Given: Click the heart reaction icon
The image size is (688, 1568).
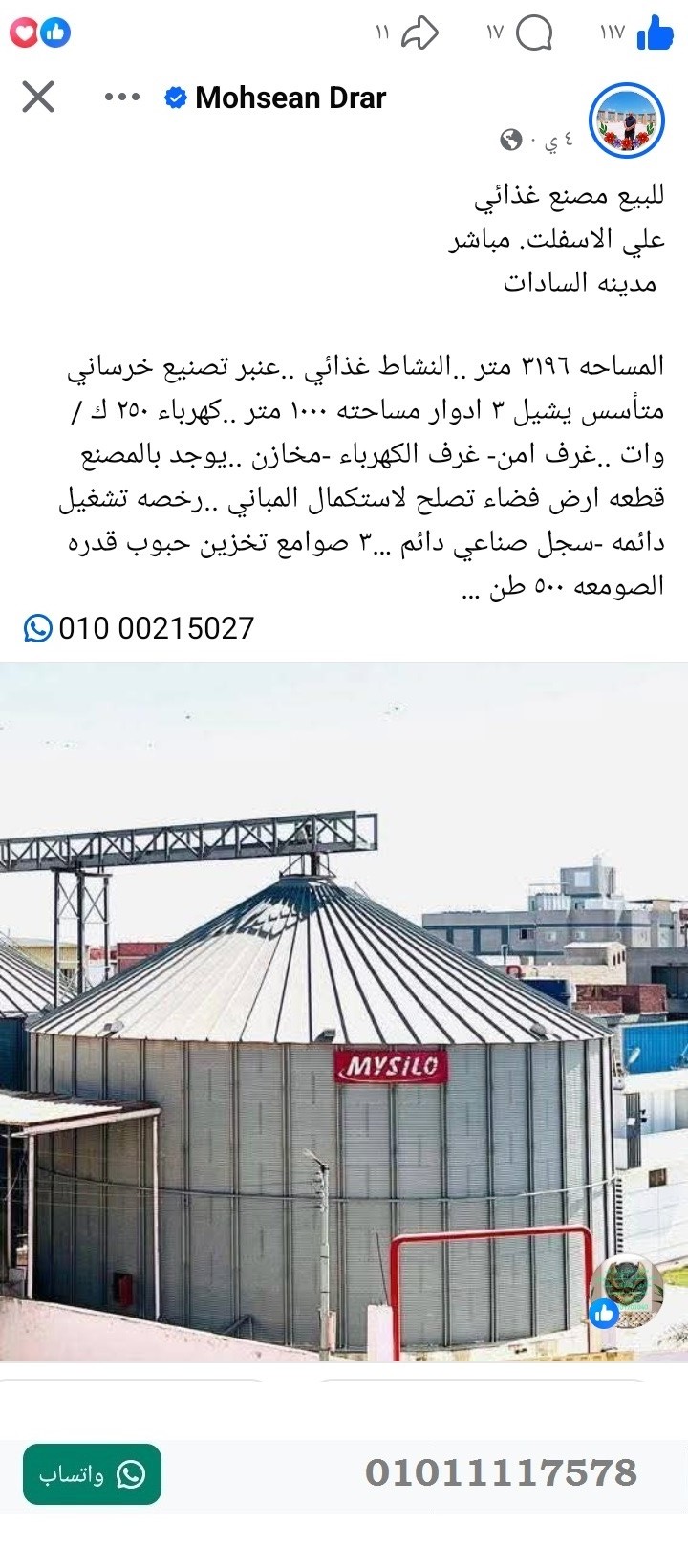Looking at the screenshot, I should pyautogui.click(x=23, y=33).
